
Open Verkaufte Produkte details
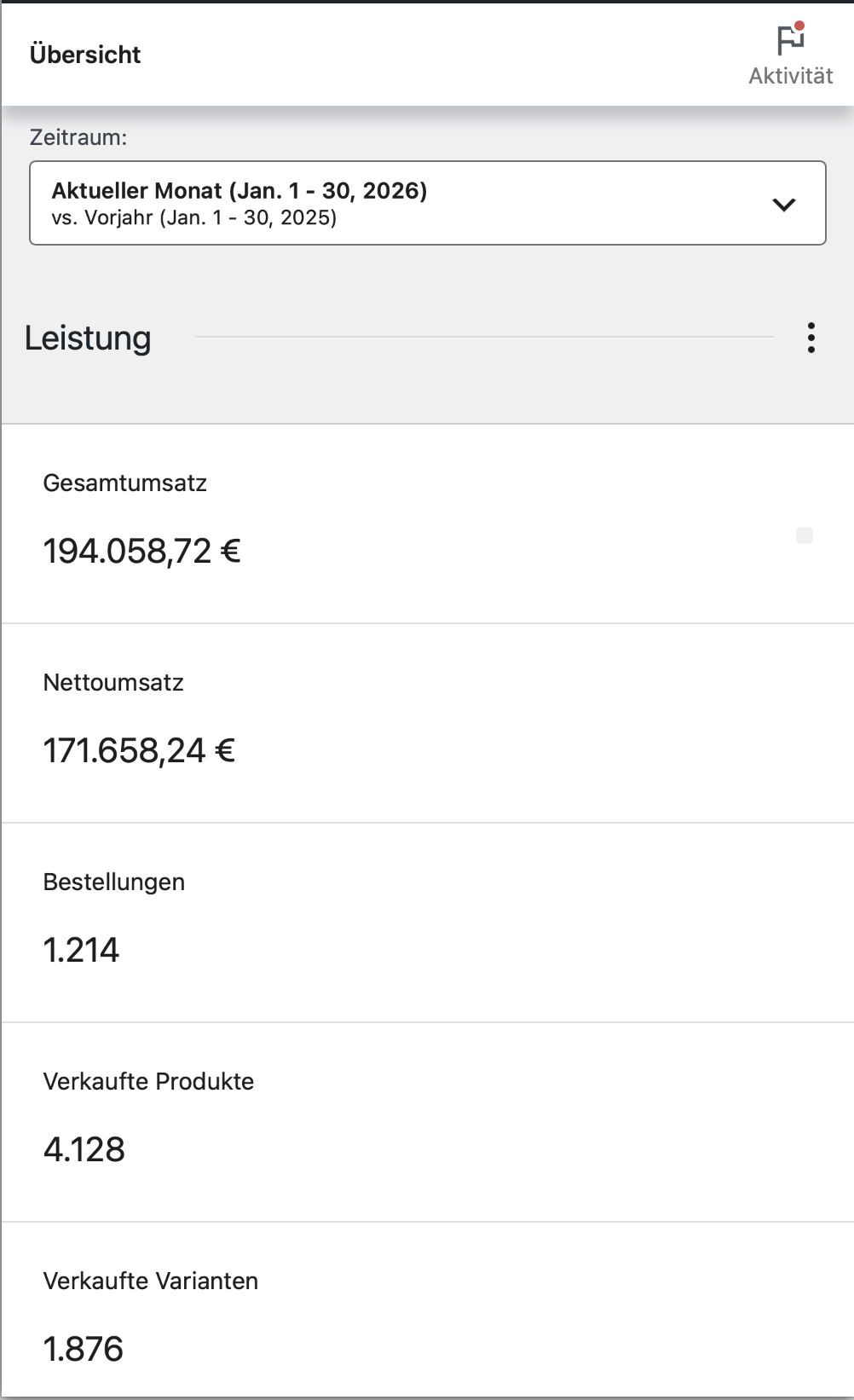427,1121
